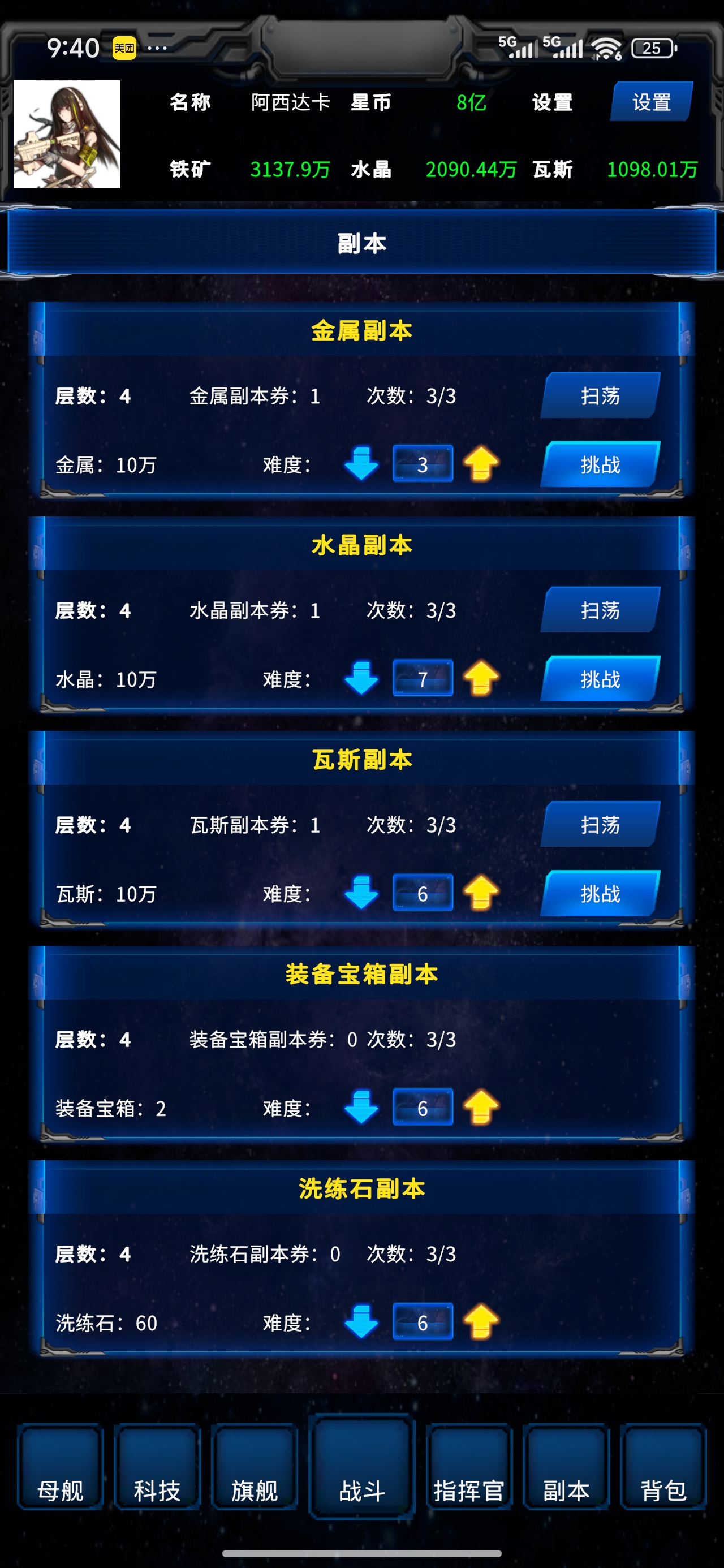The image size is (724, 1568).
Task: Click the 金属副本 difficulty value field
Action: click(x=423, y=463)
